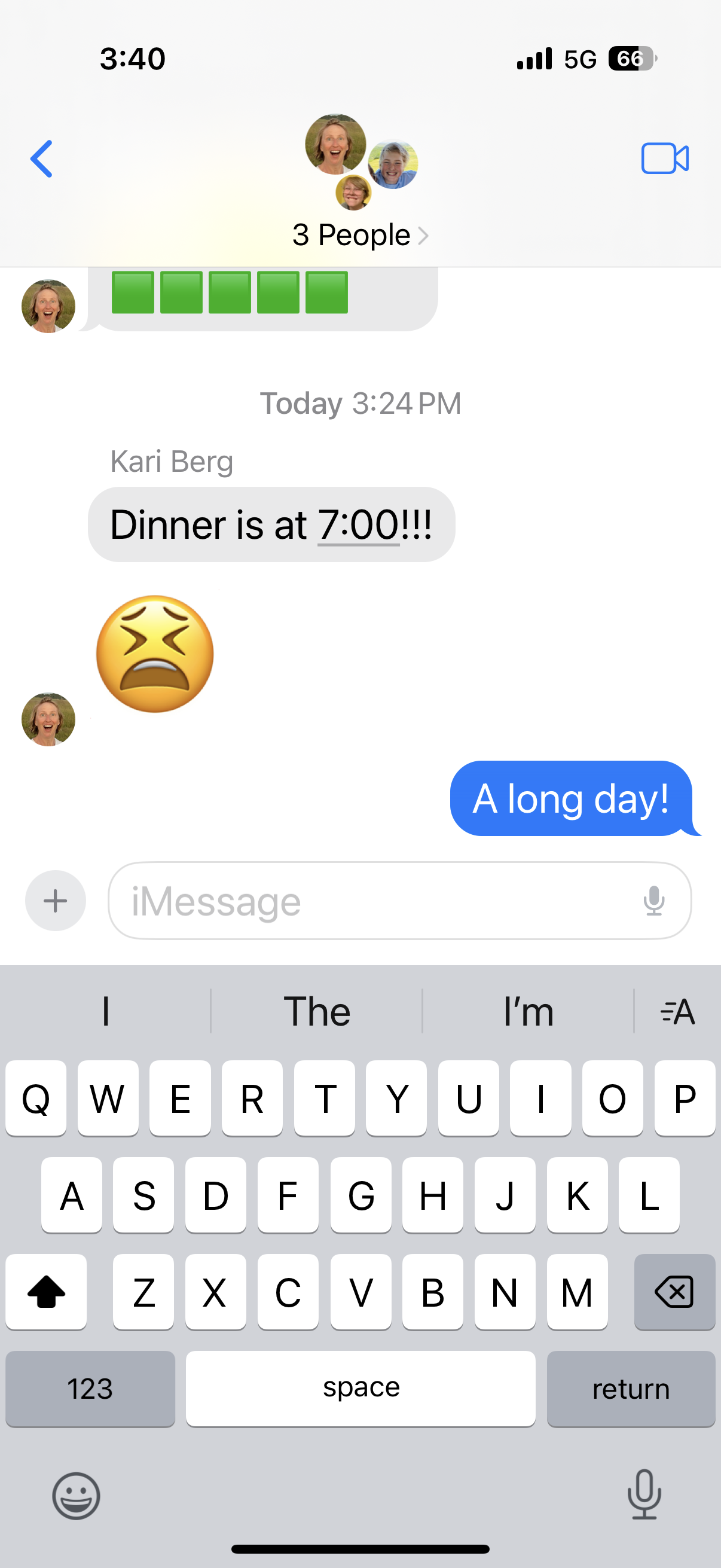Hit the backspace key

[674, 1292]
